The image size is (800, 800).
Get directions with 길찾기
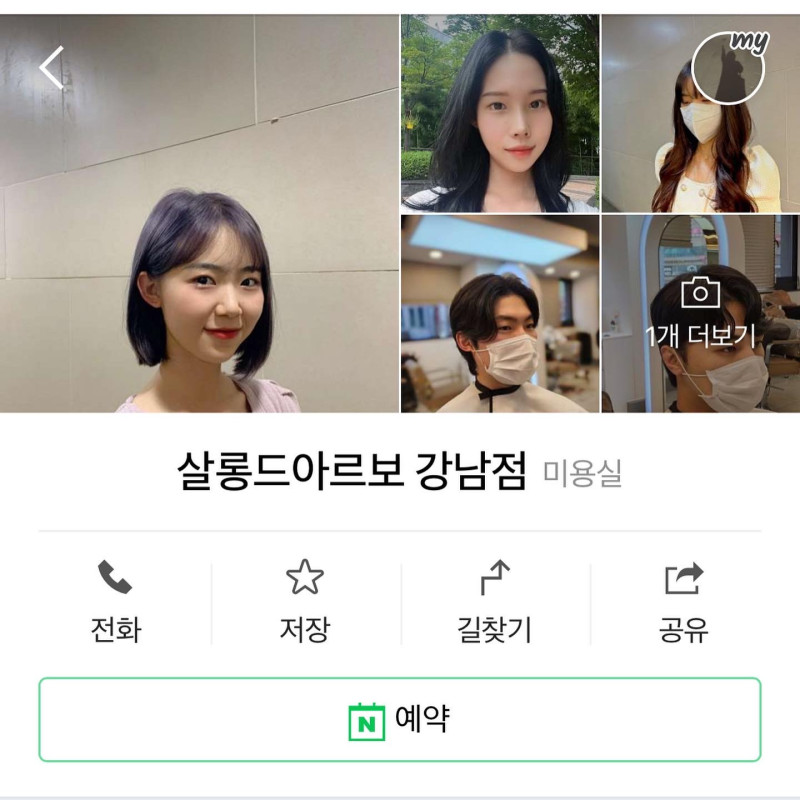[494, 602]
